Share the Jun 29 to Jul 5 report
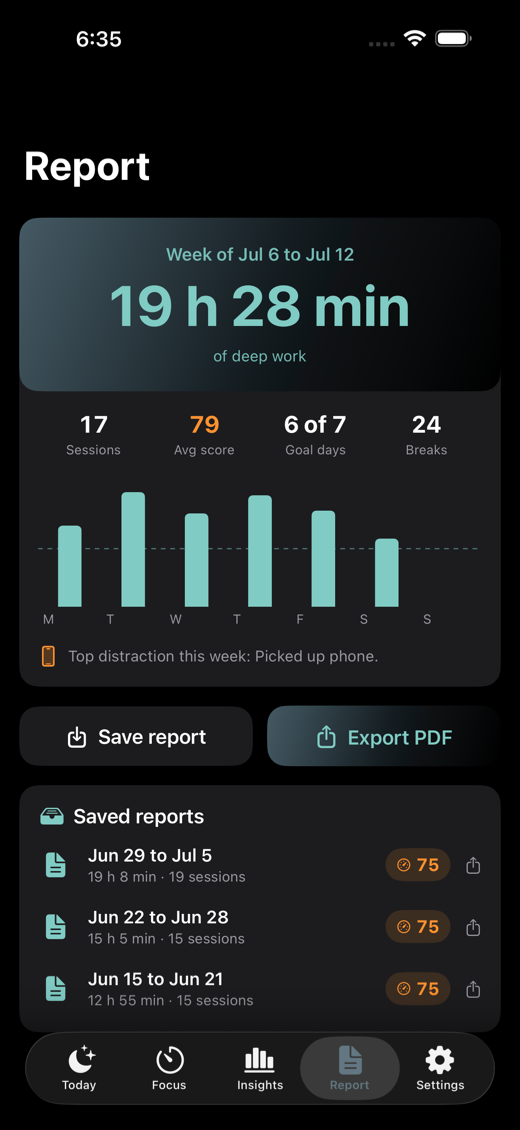This screenshot has height=1130, width=520. click(x=472, y=866)
